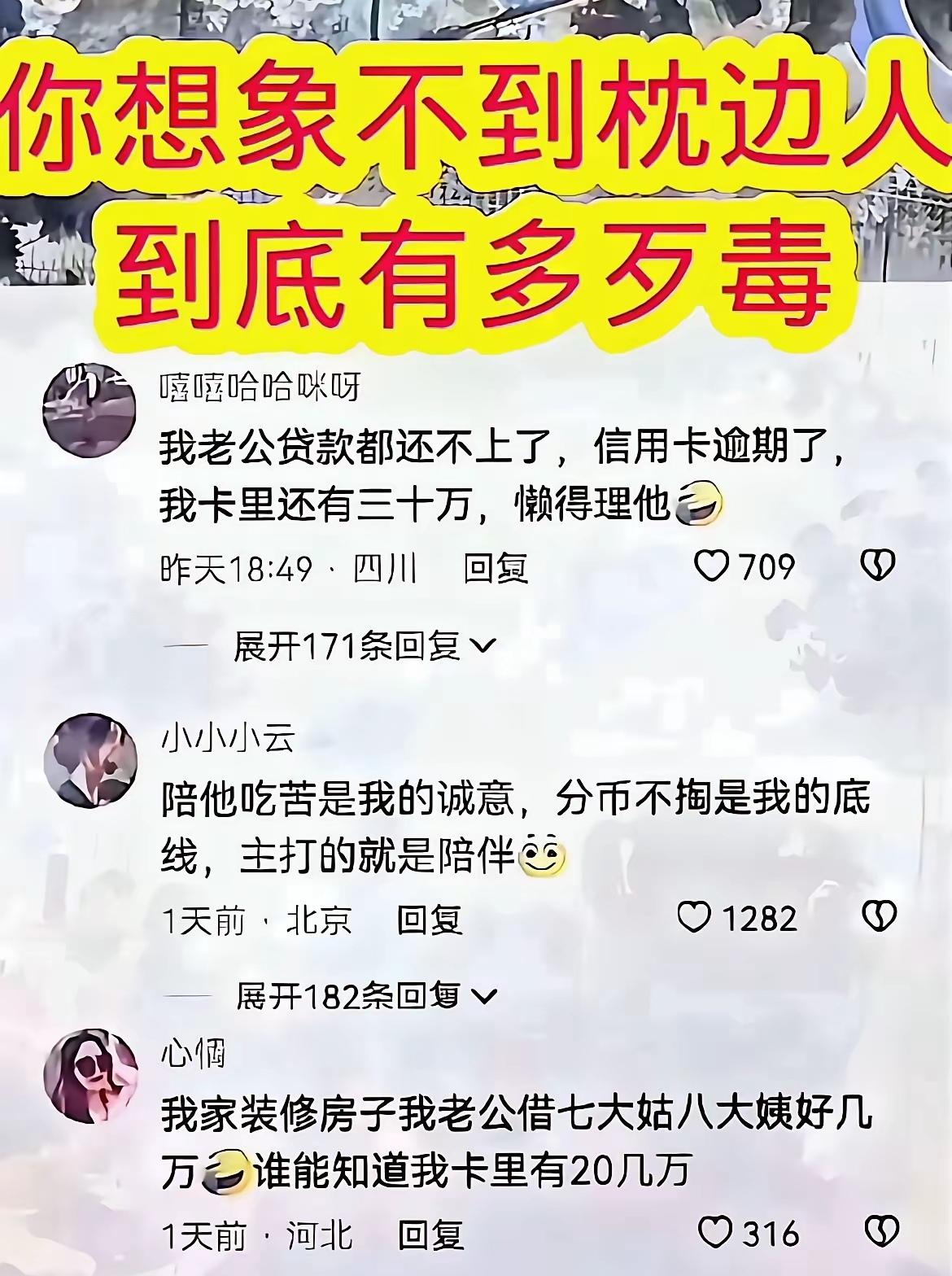Click the dislike icon on 小小小云's comment

pyautogui.click(x=878, y=917)
